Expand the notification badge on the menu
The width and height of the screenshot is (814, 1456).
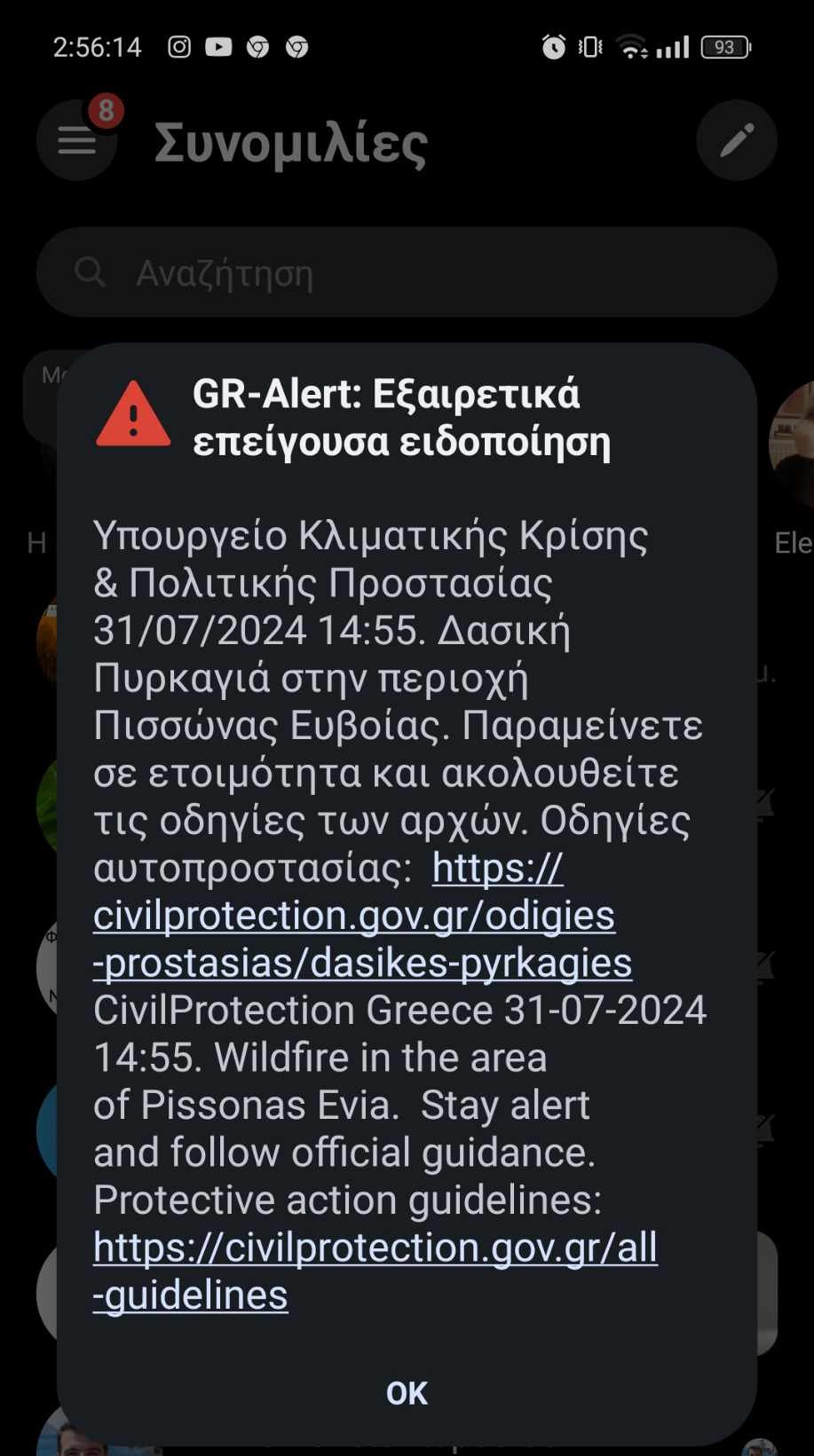105,110
